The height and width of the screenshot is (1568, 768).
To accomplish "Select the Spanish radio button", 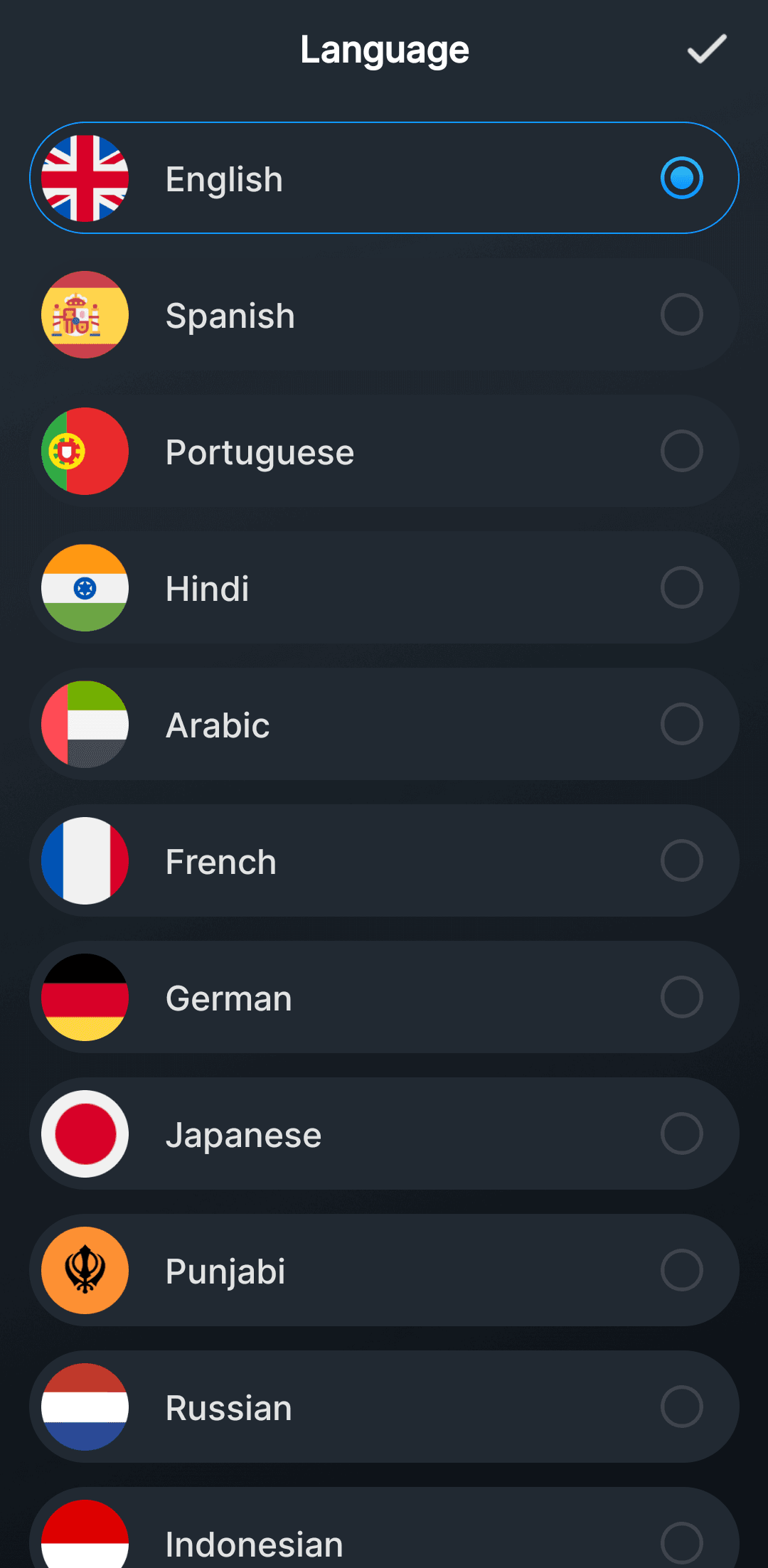I will tap(681, 315).
